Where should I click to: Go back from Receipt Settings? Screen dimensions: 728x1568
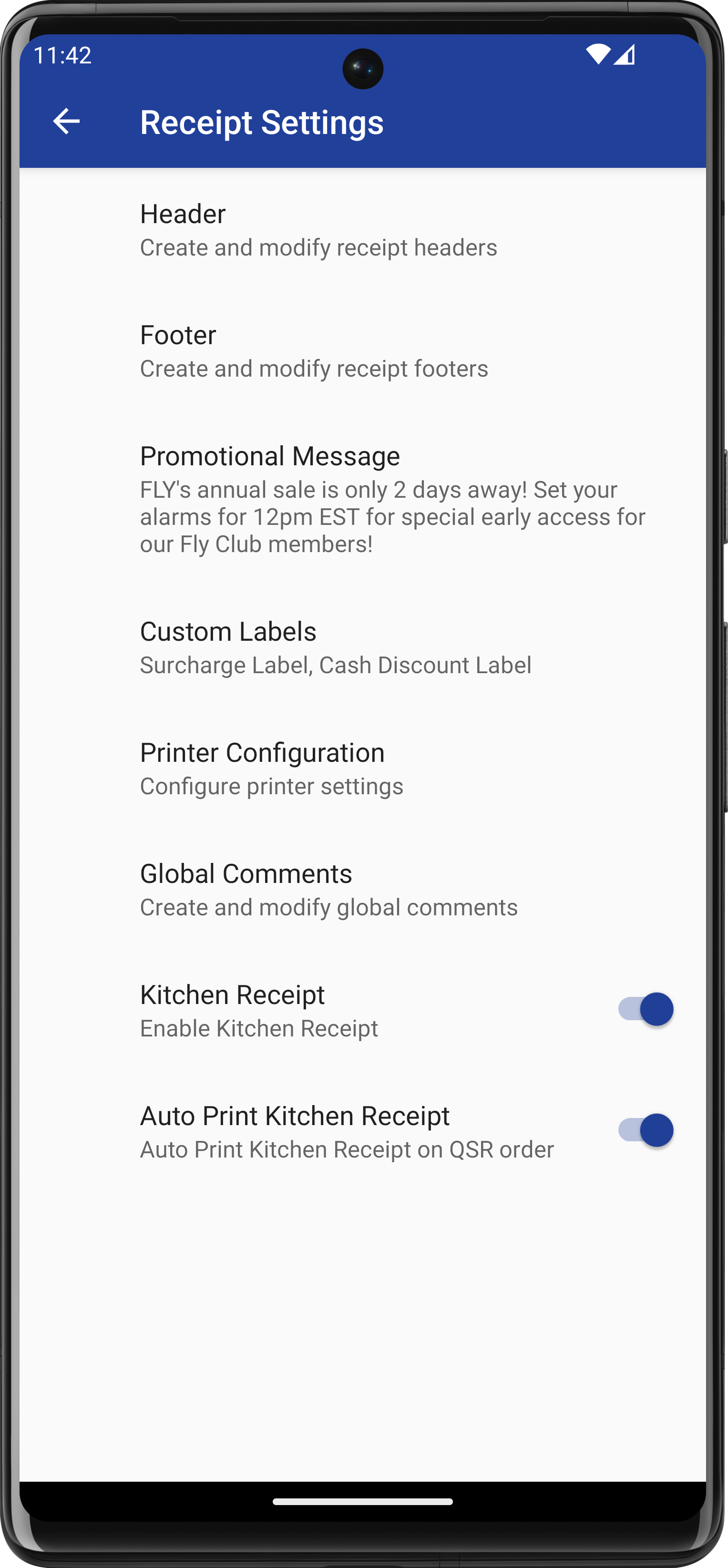(66, 121)
